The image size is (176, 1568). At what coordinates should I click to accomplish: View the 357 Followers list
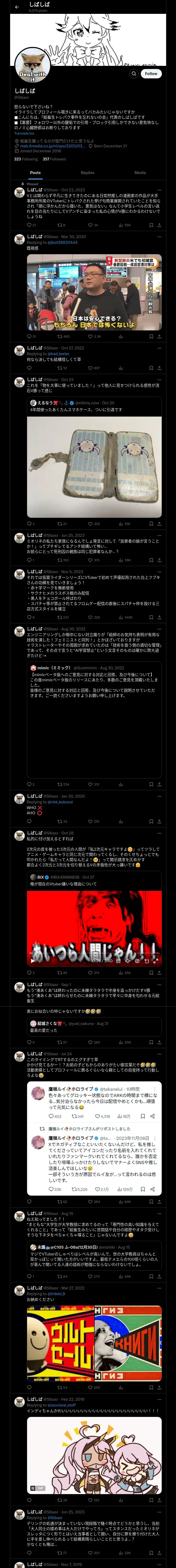(54, 159)
